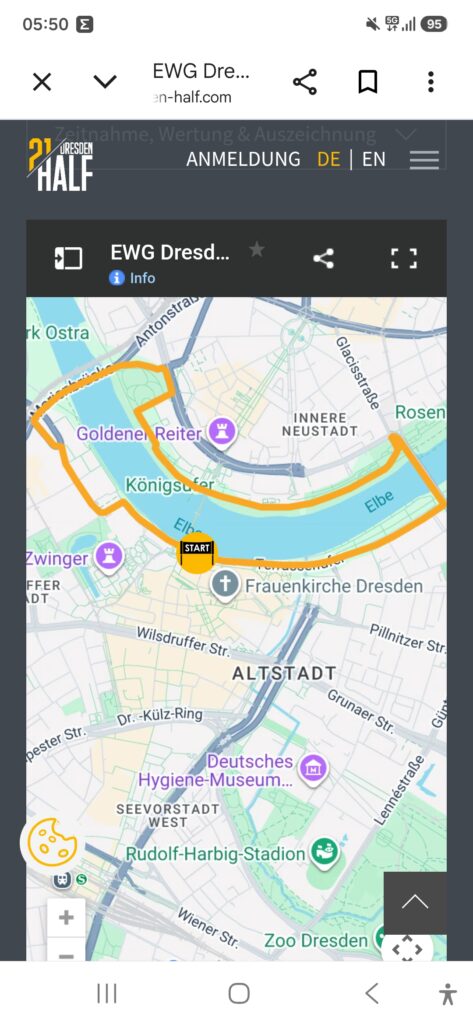
Task: Go back using the system back button
Action: 372,993
